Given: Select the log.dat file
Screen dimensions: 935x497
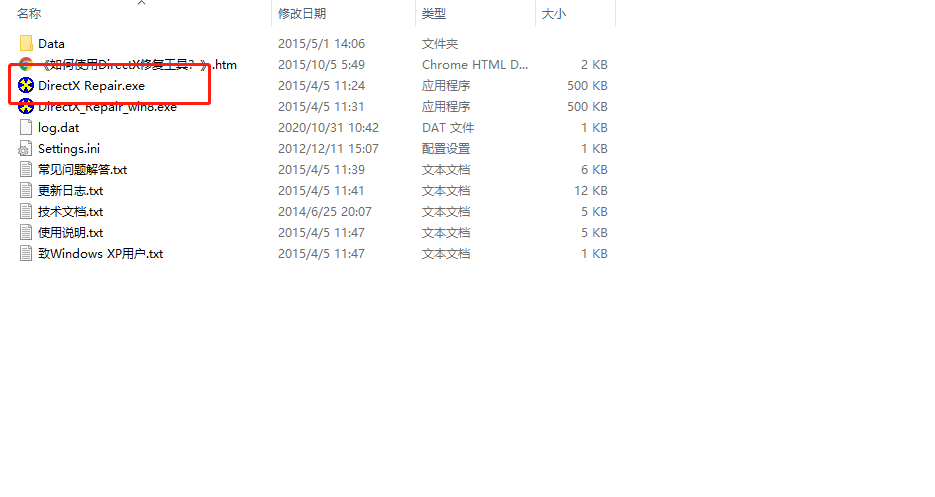Looking at the screenshot, I should (58, 128).
